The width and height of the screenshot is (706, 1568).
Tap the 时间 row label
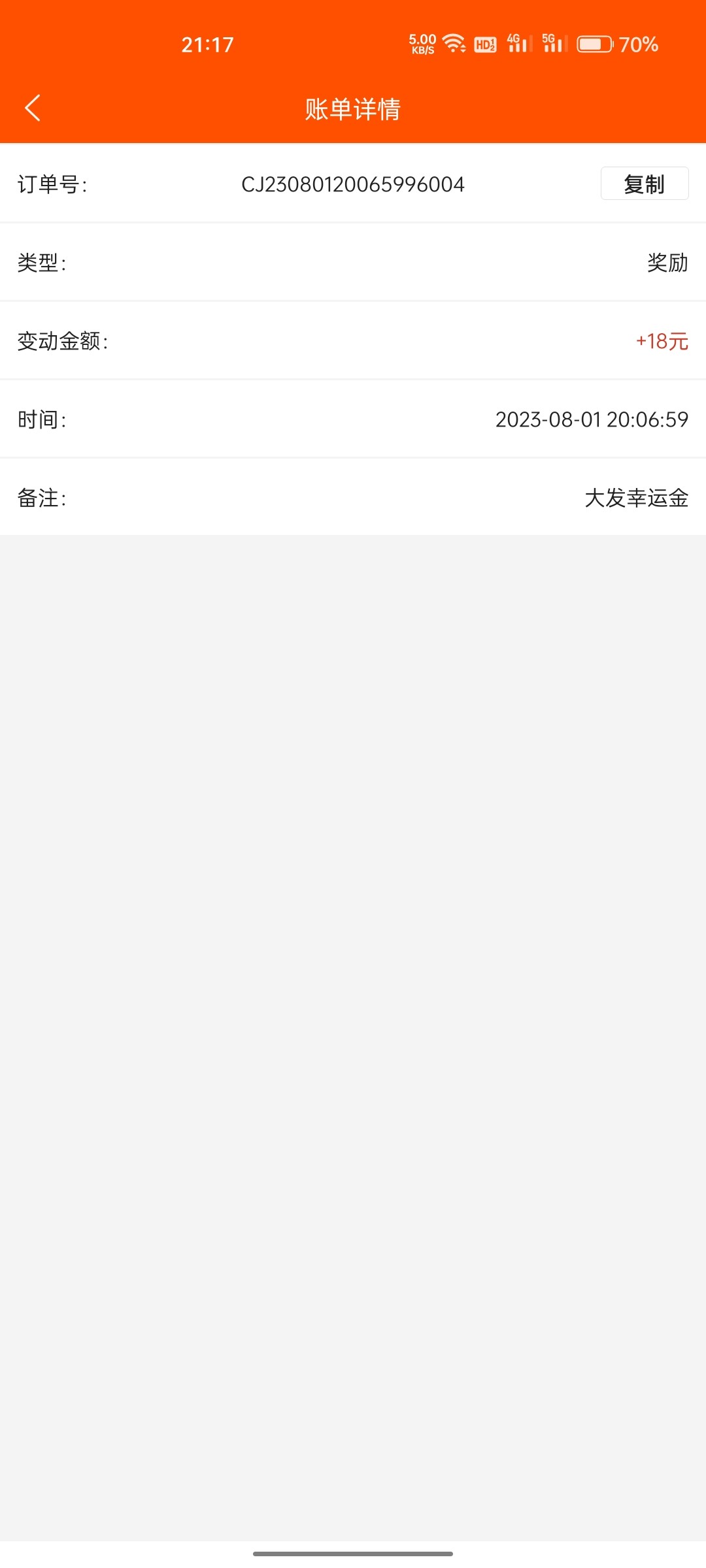(x=42, y=420)
